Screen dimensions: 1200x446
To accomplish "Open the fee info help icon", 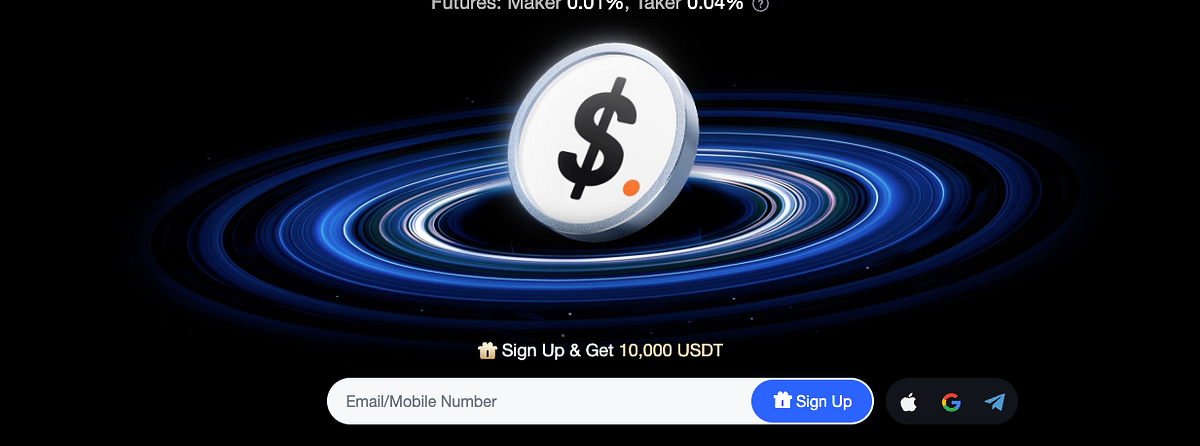I will point(761,5).
